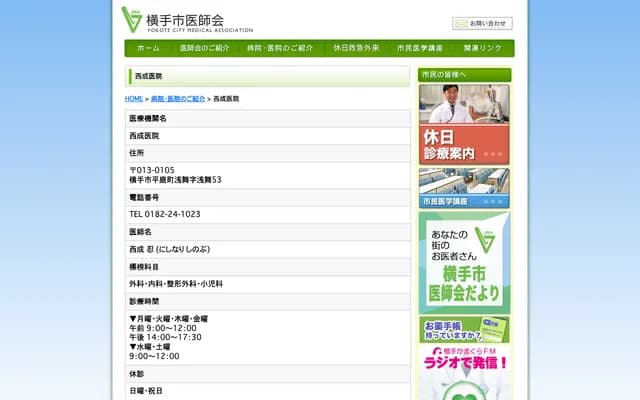640x400 pixels.
Task: Select the 休日救急外来 tab
Action: (355, 48)
